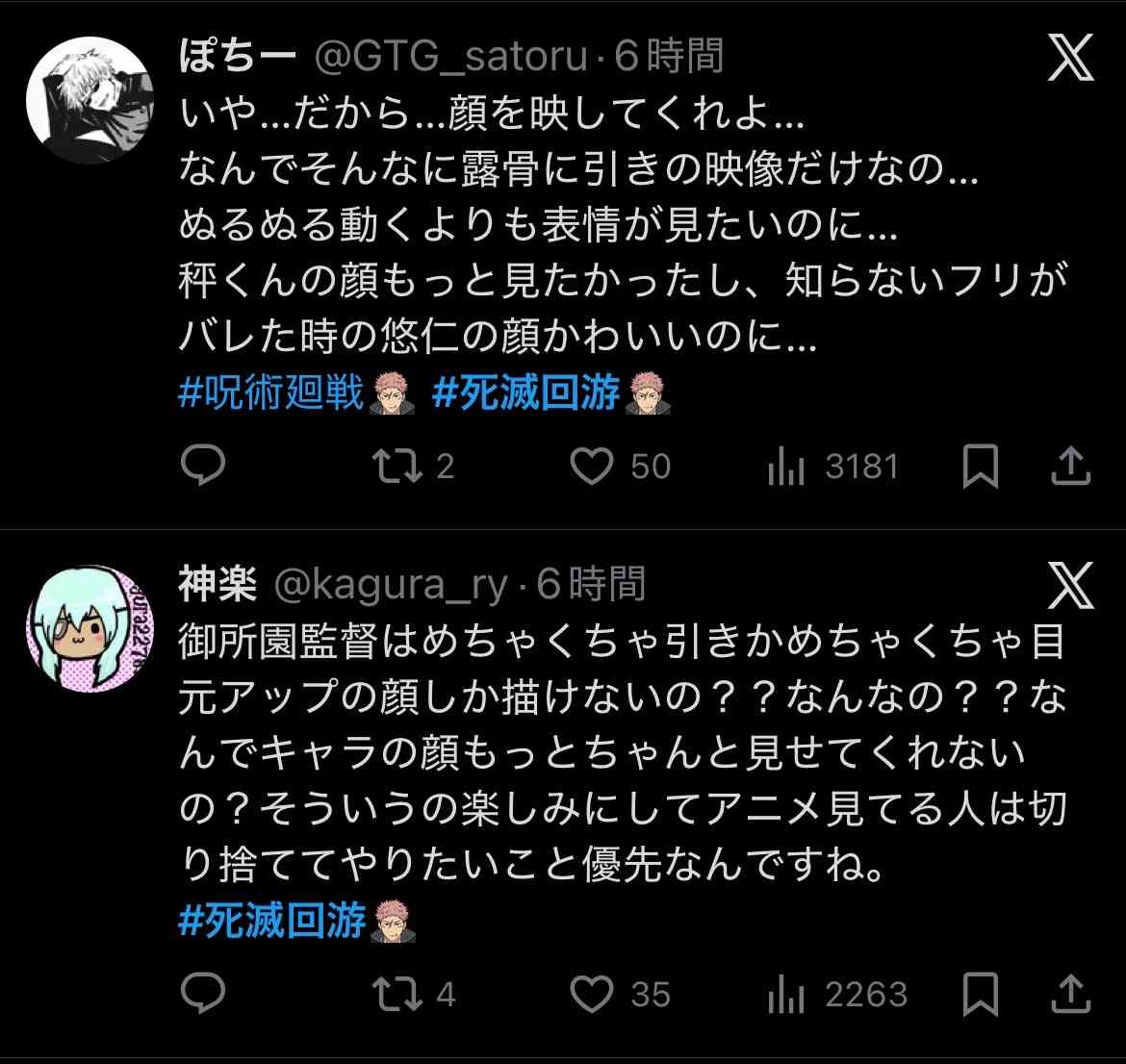Open the #呪術廻戦 hashtag

(272, 393)
